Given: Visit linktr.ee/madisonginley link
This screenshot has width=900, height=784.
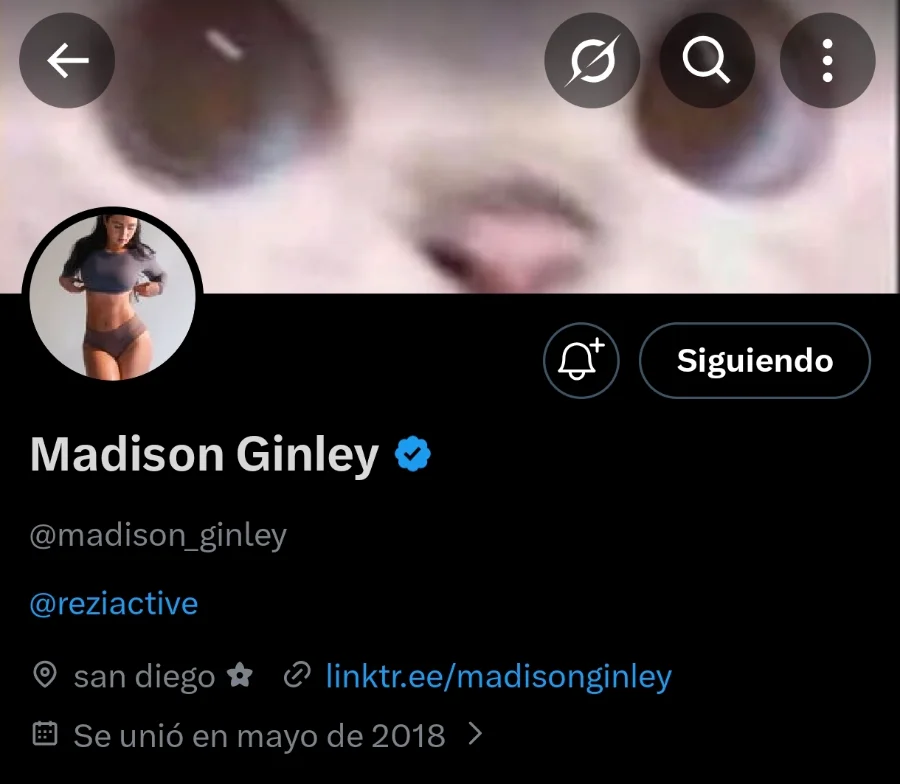Looking at the screenshot, I should pos(498,677).
